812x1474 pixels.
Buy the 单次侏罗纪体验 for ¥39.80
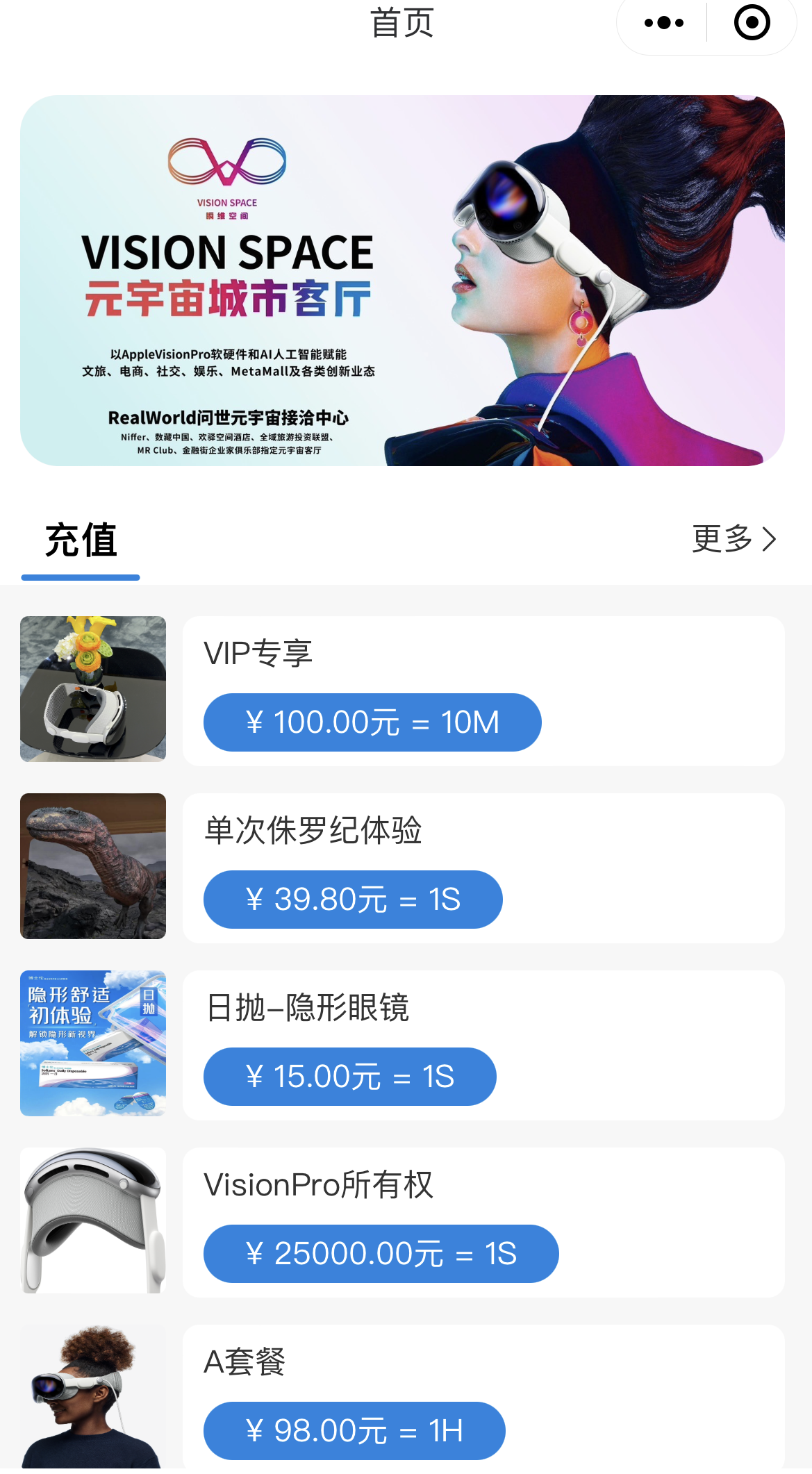[x=353, y=900]
